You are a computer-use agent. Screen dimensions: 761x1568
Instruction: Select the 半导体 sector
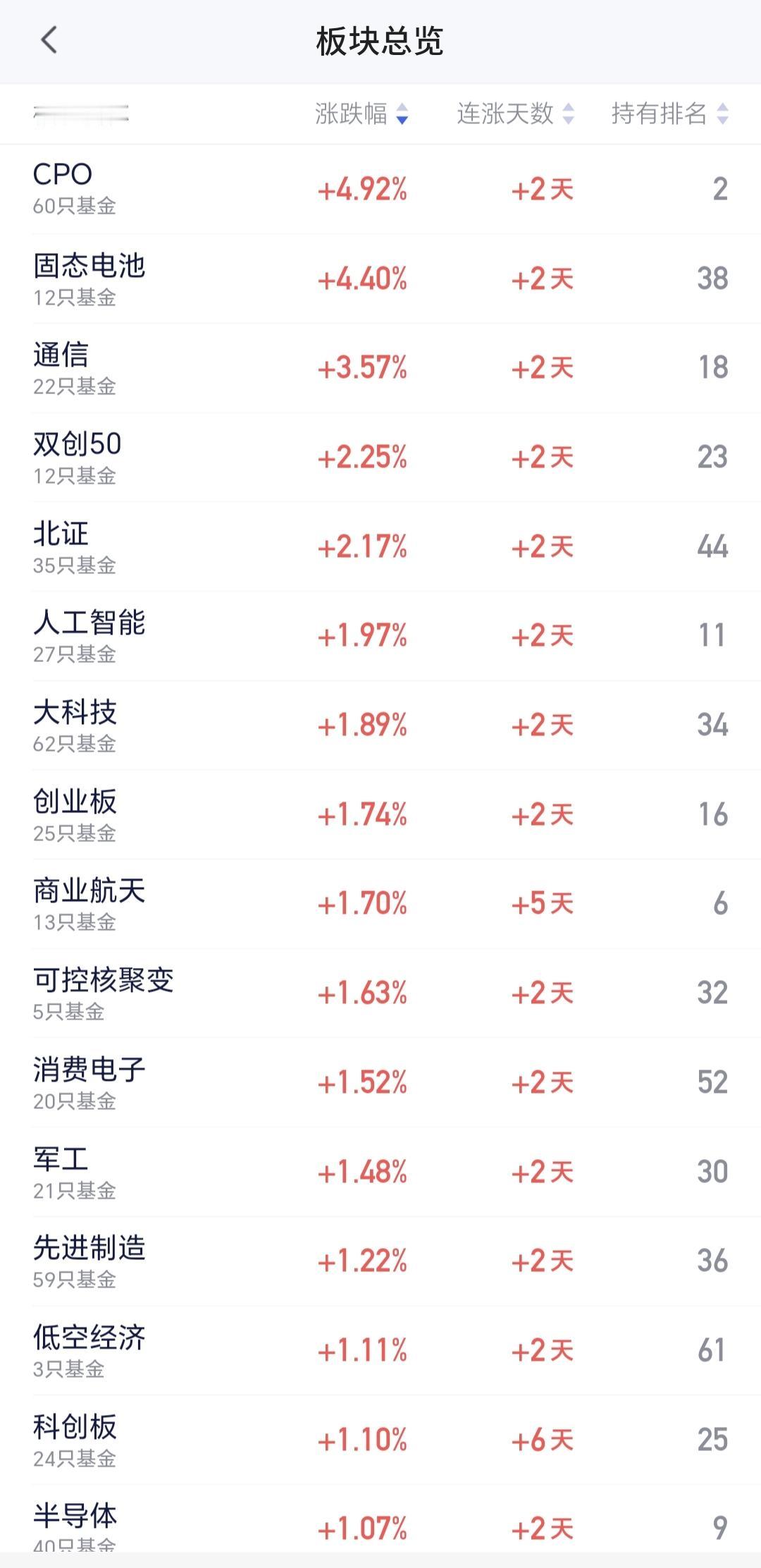click(380, 1526)
